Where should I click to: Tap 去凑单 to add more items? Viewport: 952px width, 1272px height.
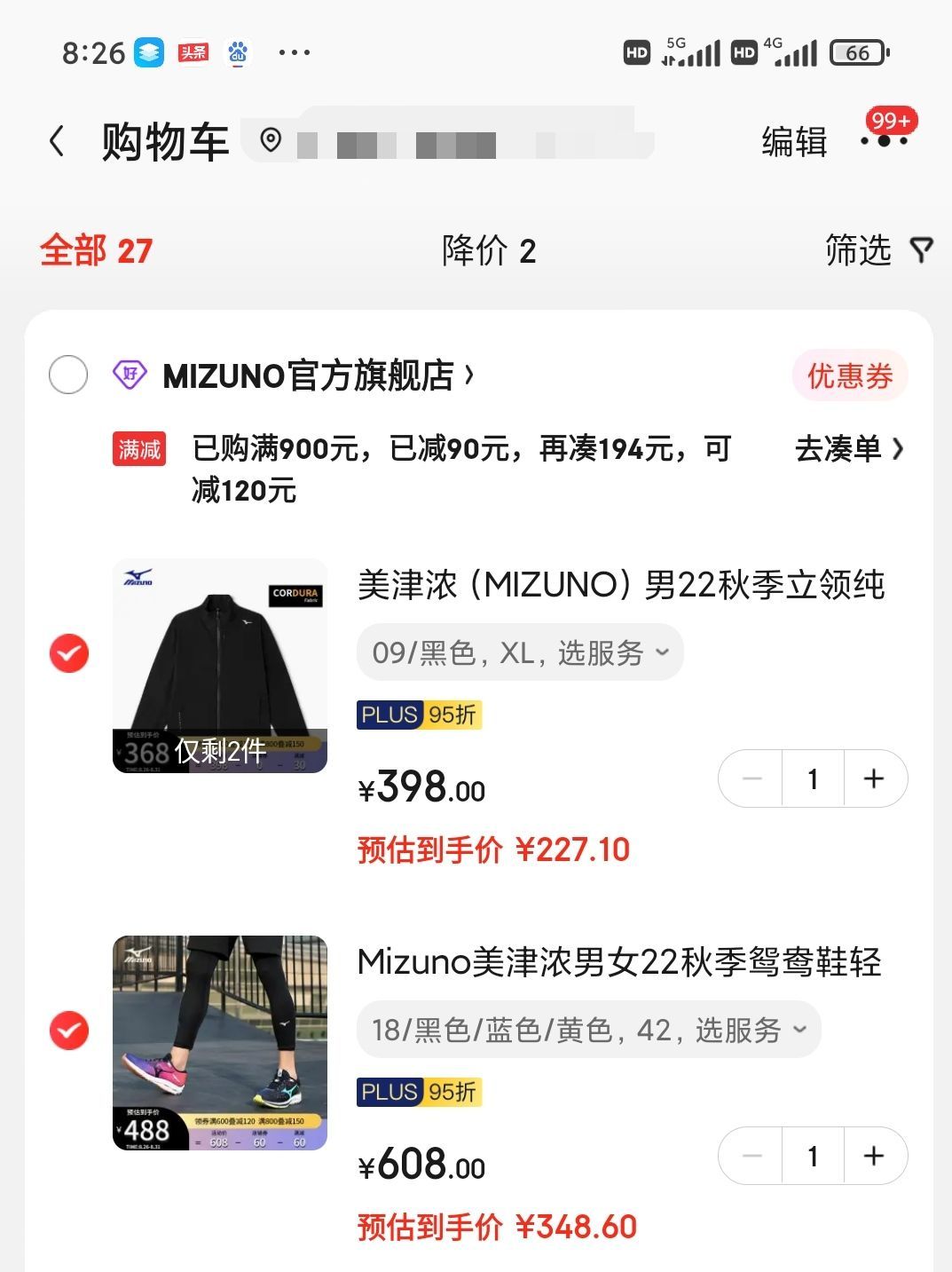coord(849,449)
